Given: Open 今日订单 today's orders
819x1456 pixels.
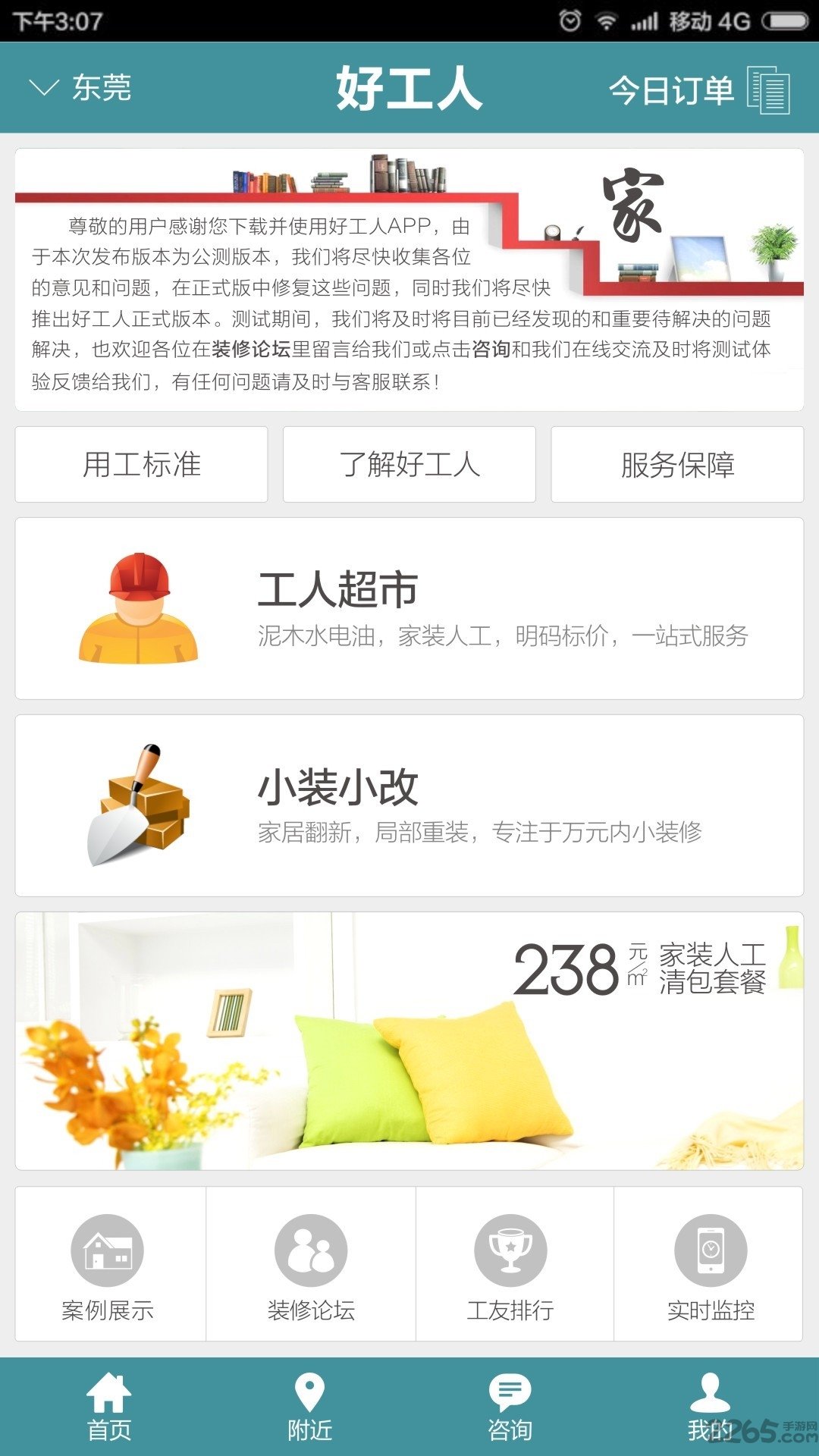Looking at the screenshot, I should coord(698,90).
